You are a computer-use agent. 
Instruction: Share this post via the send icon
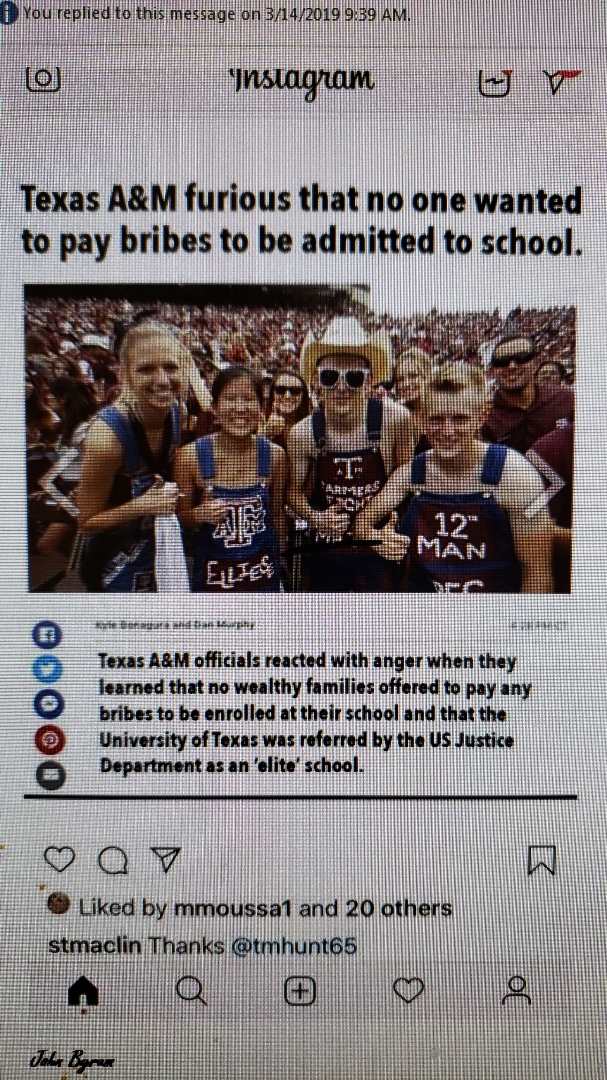coord(166,859)
